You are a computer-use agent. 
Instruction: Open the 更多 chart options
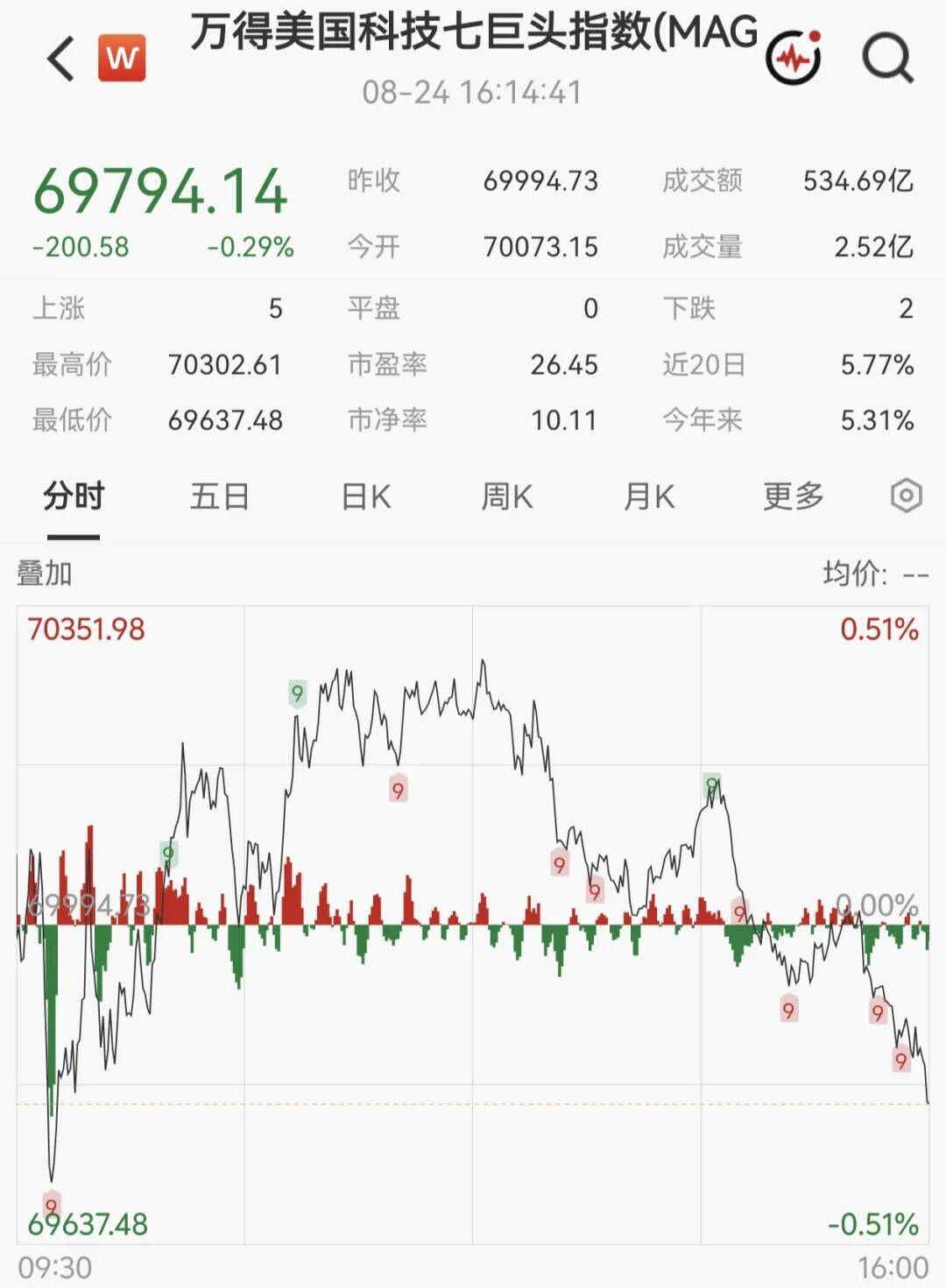tap(794, 496)
